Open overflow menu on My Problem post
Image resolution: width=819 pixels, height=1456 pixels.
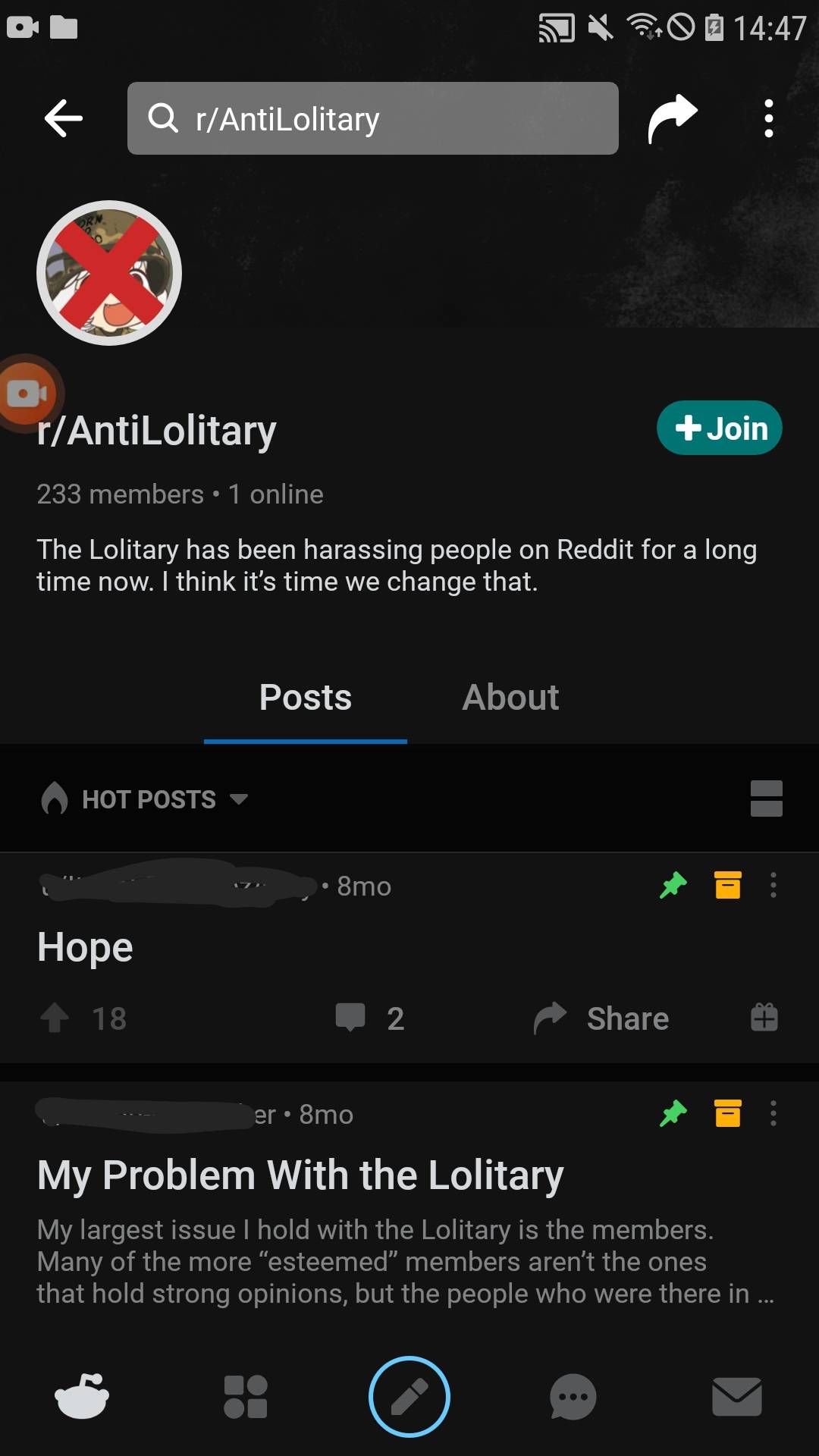774,1112
